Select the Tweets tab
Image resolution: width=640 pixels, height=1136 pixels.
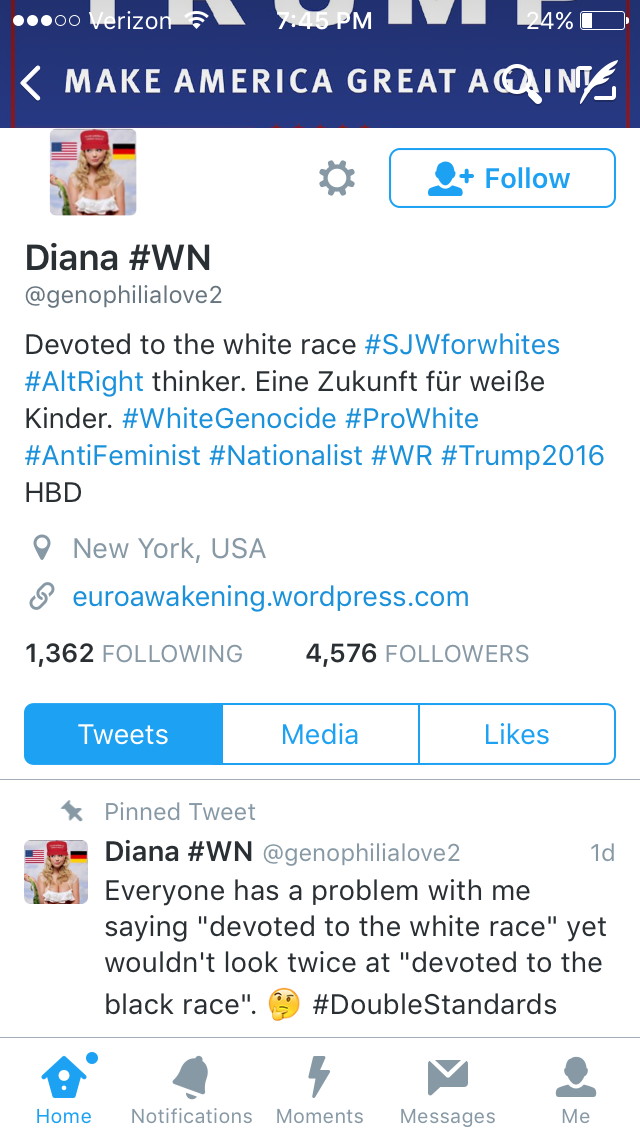coord(123,734)
